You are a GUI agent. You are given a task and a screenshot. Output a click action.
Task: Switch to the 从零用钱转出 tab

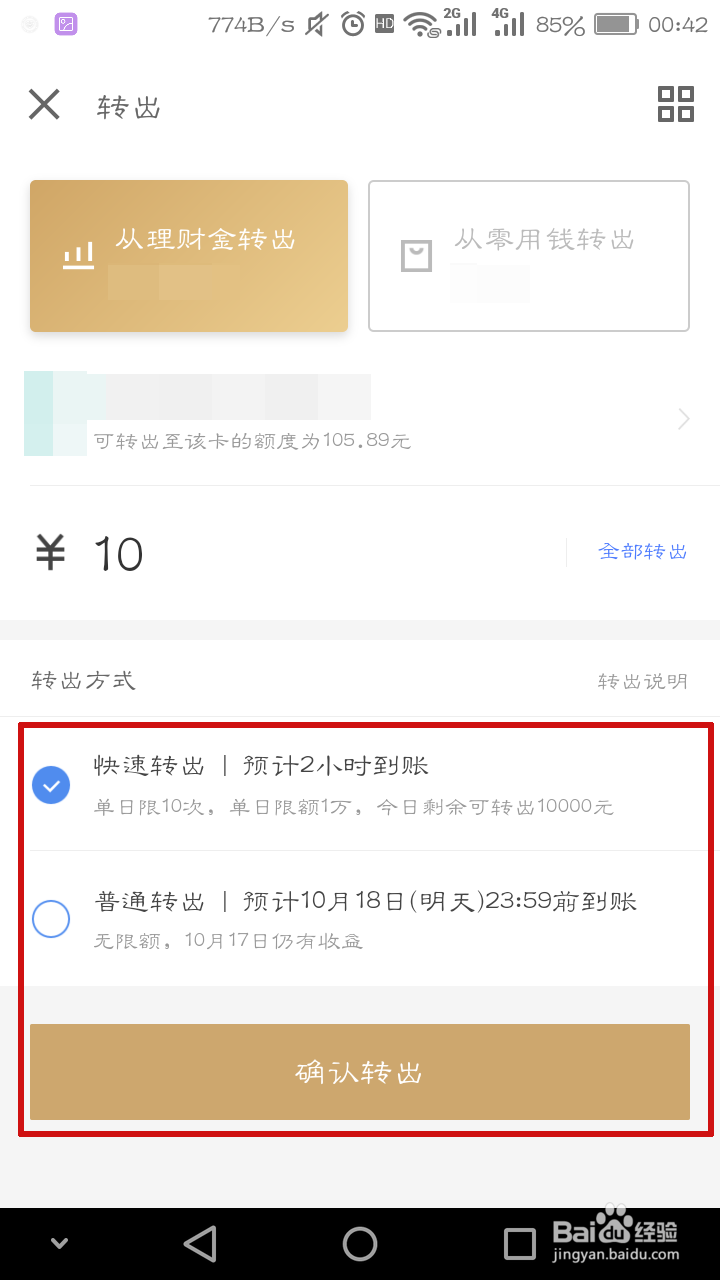coord(528,255)
